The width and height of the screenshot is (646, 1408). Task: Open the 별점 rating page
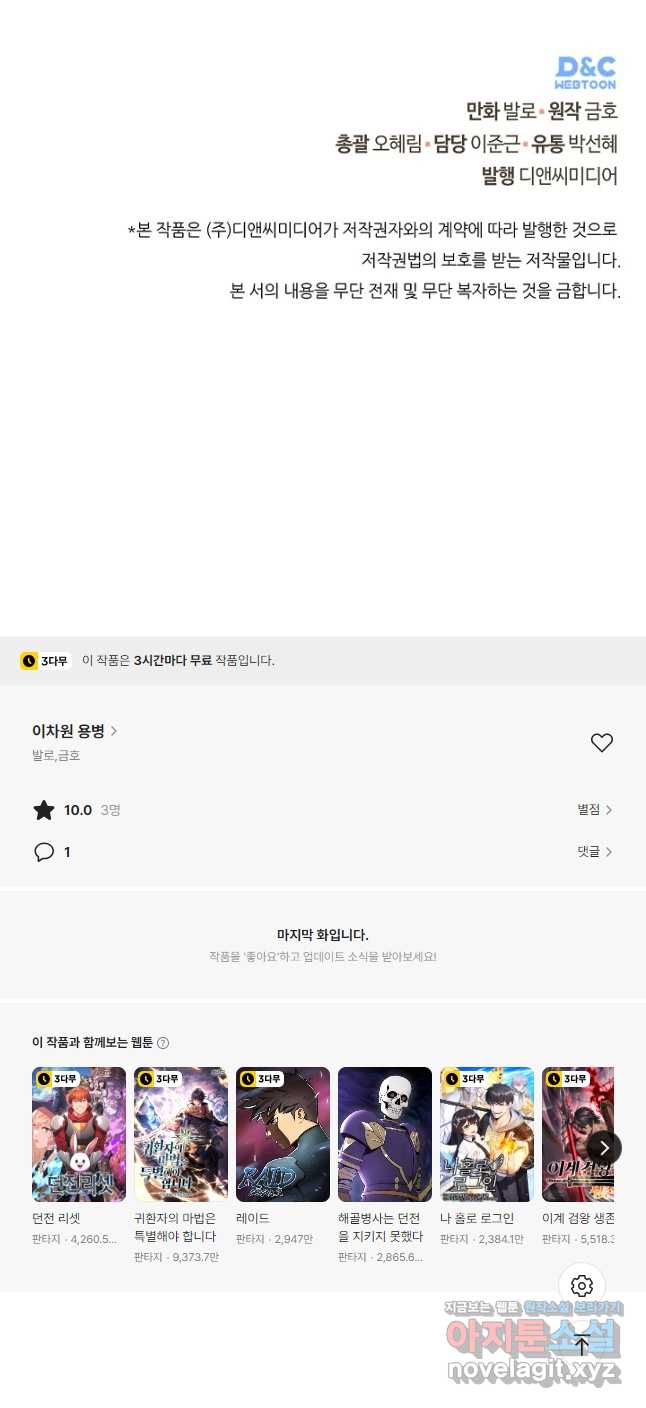pos(594,810)
